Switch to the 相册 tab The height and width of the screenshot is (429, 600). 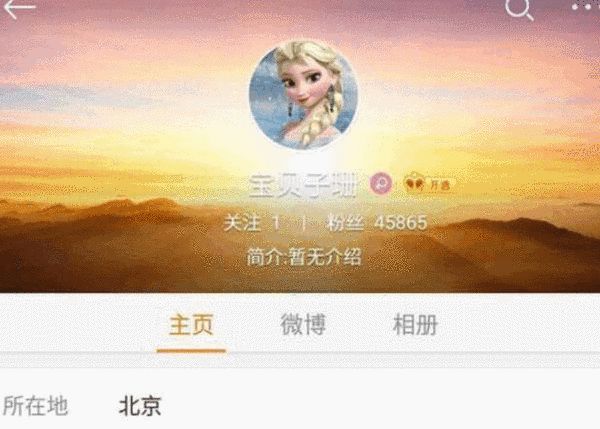pos(415,325)
